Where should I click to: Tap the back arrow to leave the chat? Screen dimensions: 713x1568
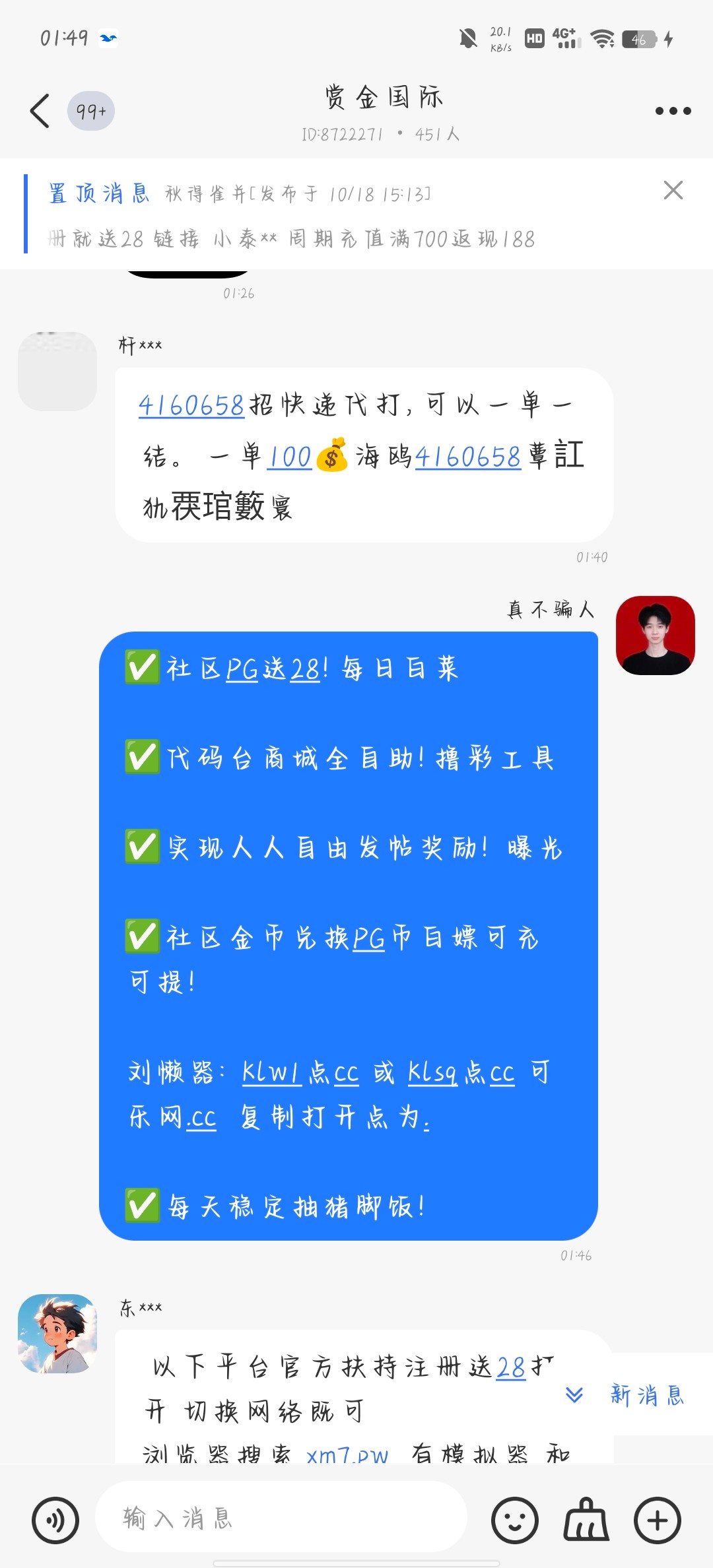40,111
